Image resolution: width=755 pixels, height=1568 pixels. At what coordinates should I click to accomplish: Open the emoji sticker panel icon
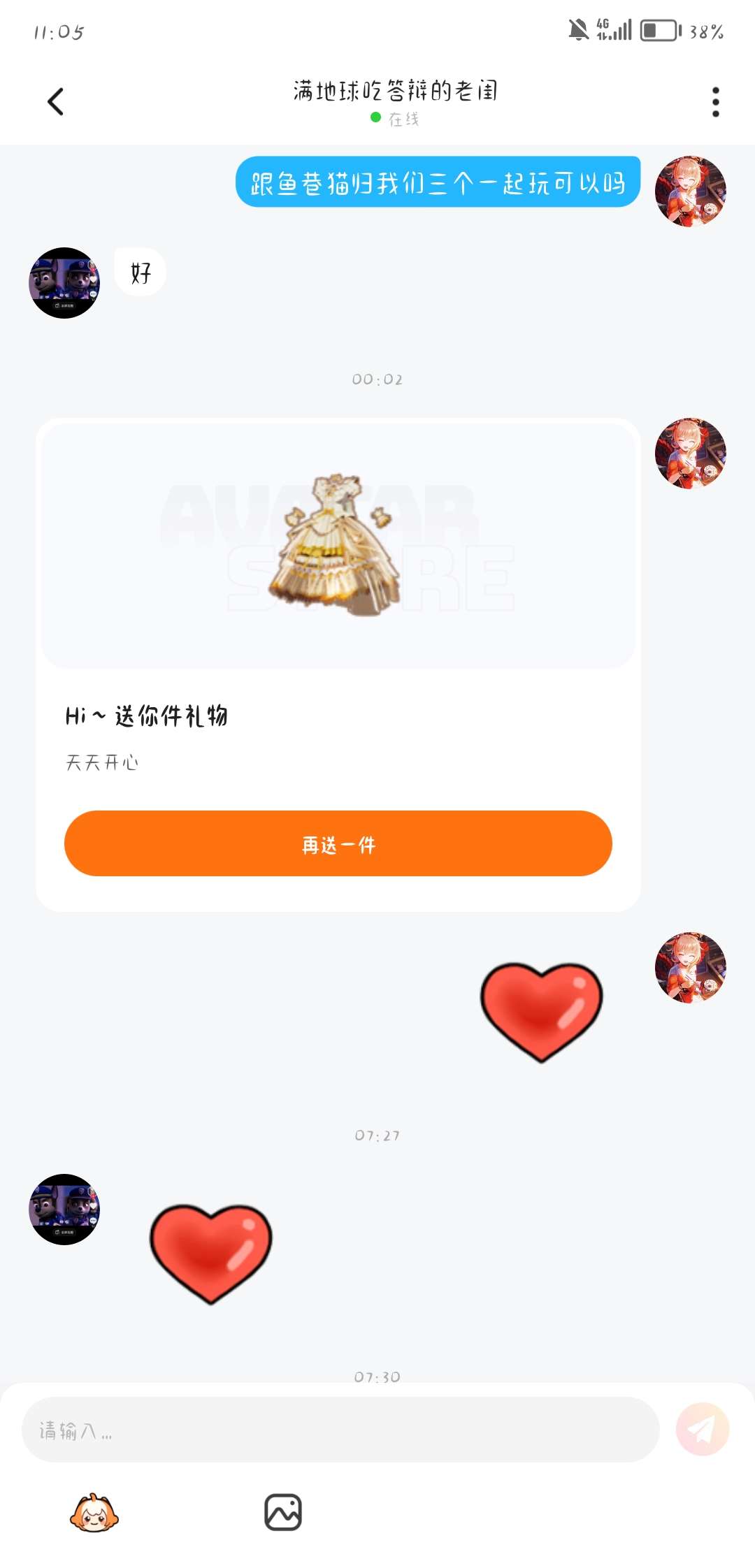[94, 1513]
